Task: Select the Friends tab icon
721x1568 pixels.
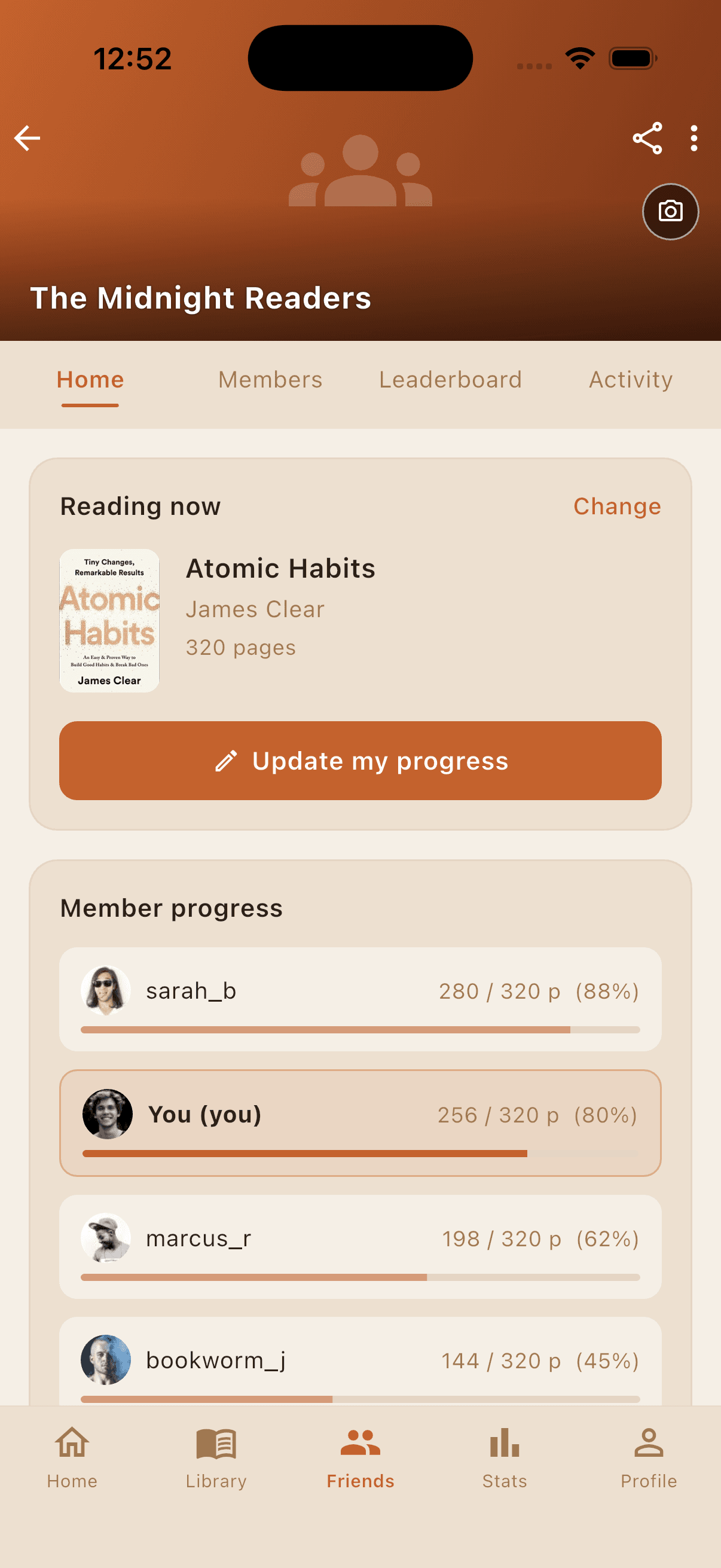Action: pos(360,1442)
